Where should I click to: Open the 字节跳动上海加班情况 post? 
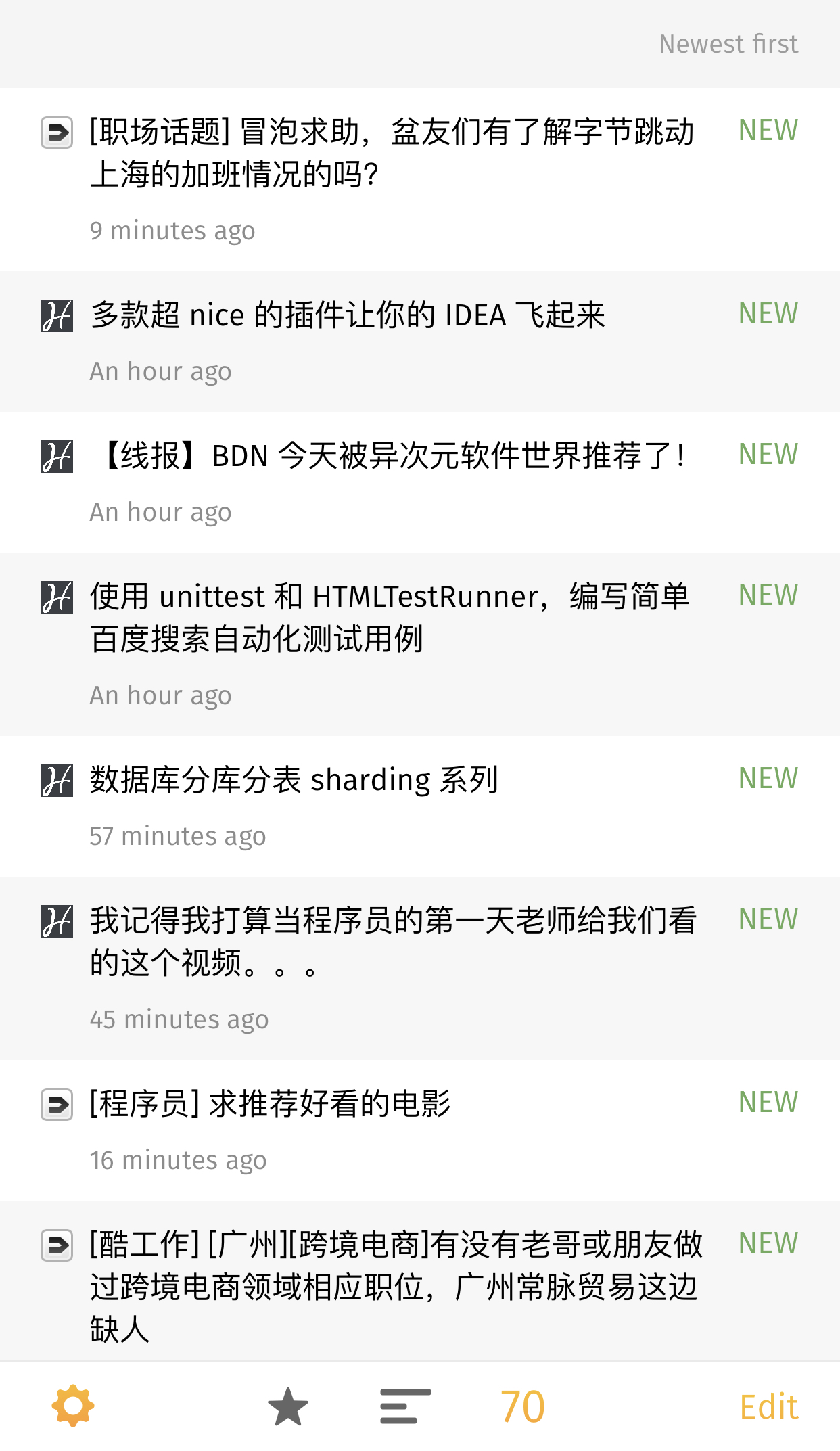392,153
